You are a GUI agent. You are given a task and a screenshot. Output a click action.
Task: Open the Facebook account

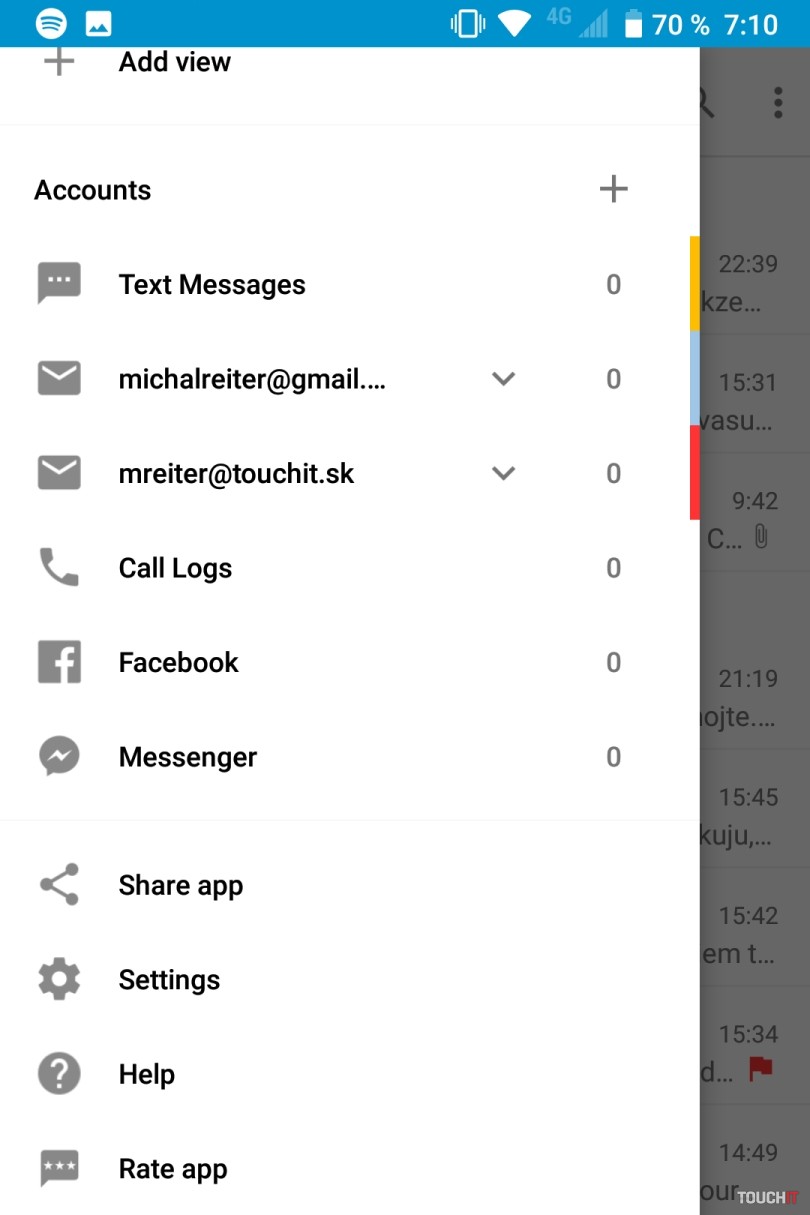(178, 663)
